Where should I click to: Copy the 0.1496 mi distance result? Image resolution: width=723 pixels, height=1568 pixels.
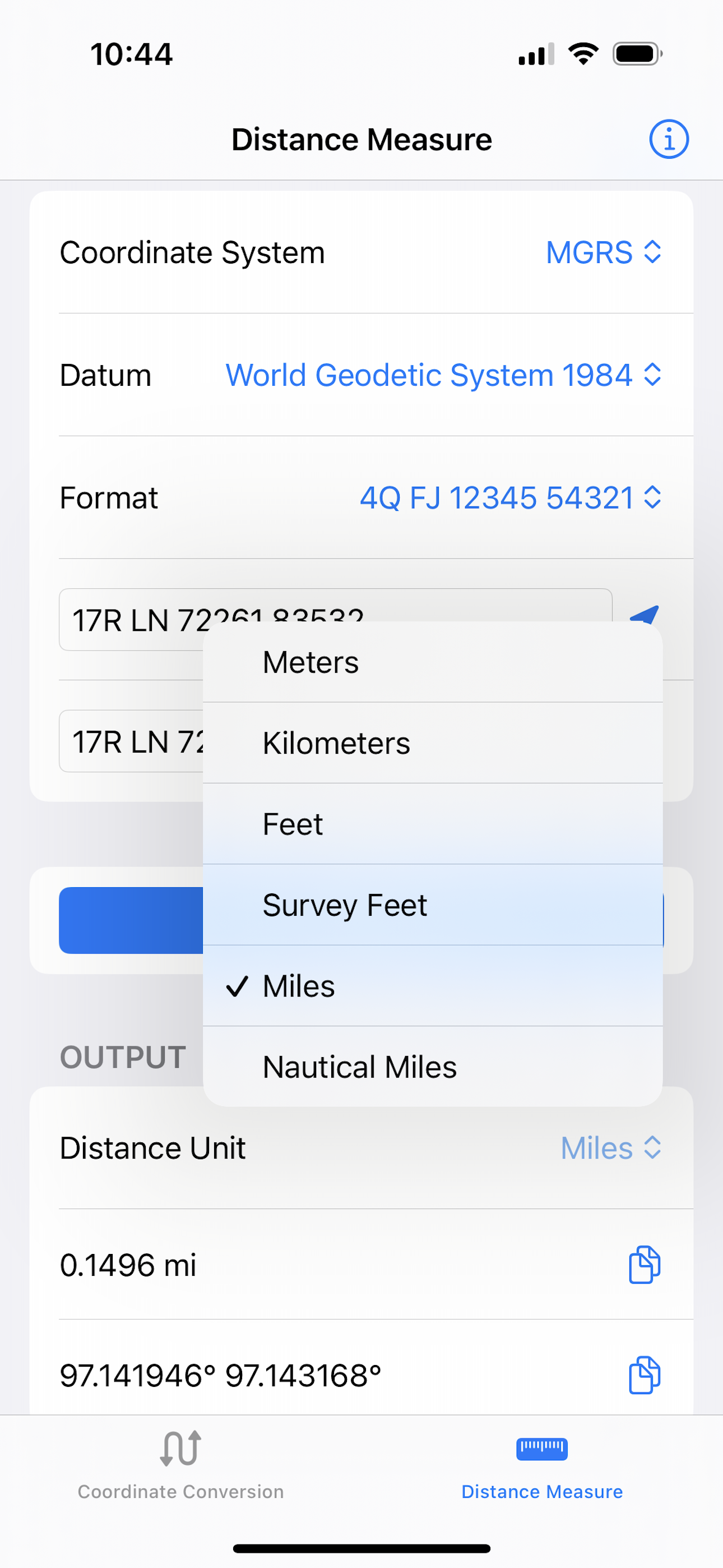click(x=644, y=1264)
